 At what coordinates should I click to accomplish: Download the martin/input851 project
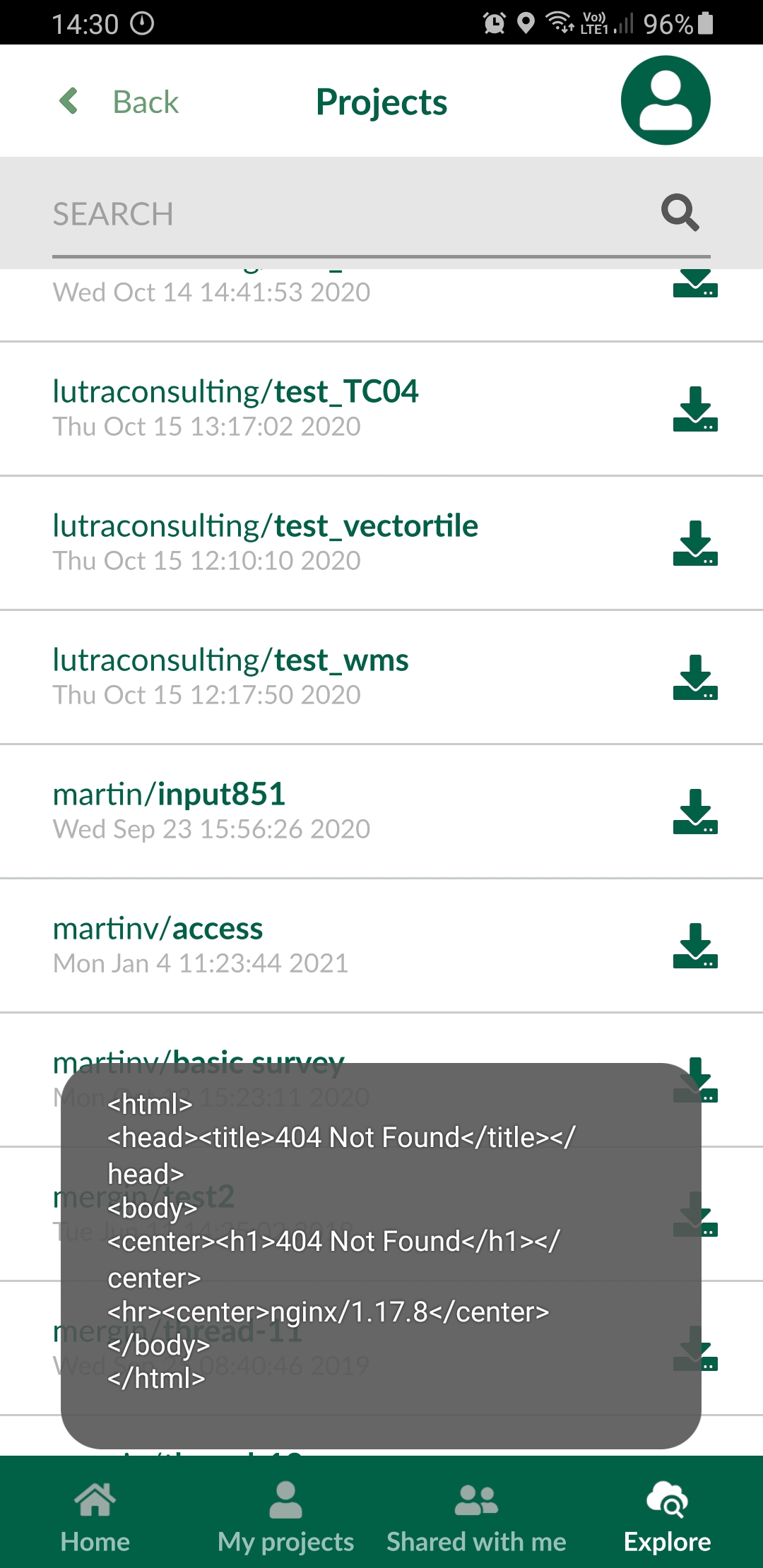(695, 811)
